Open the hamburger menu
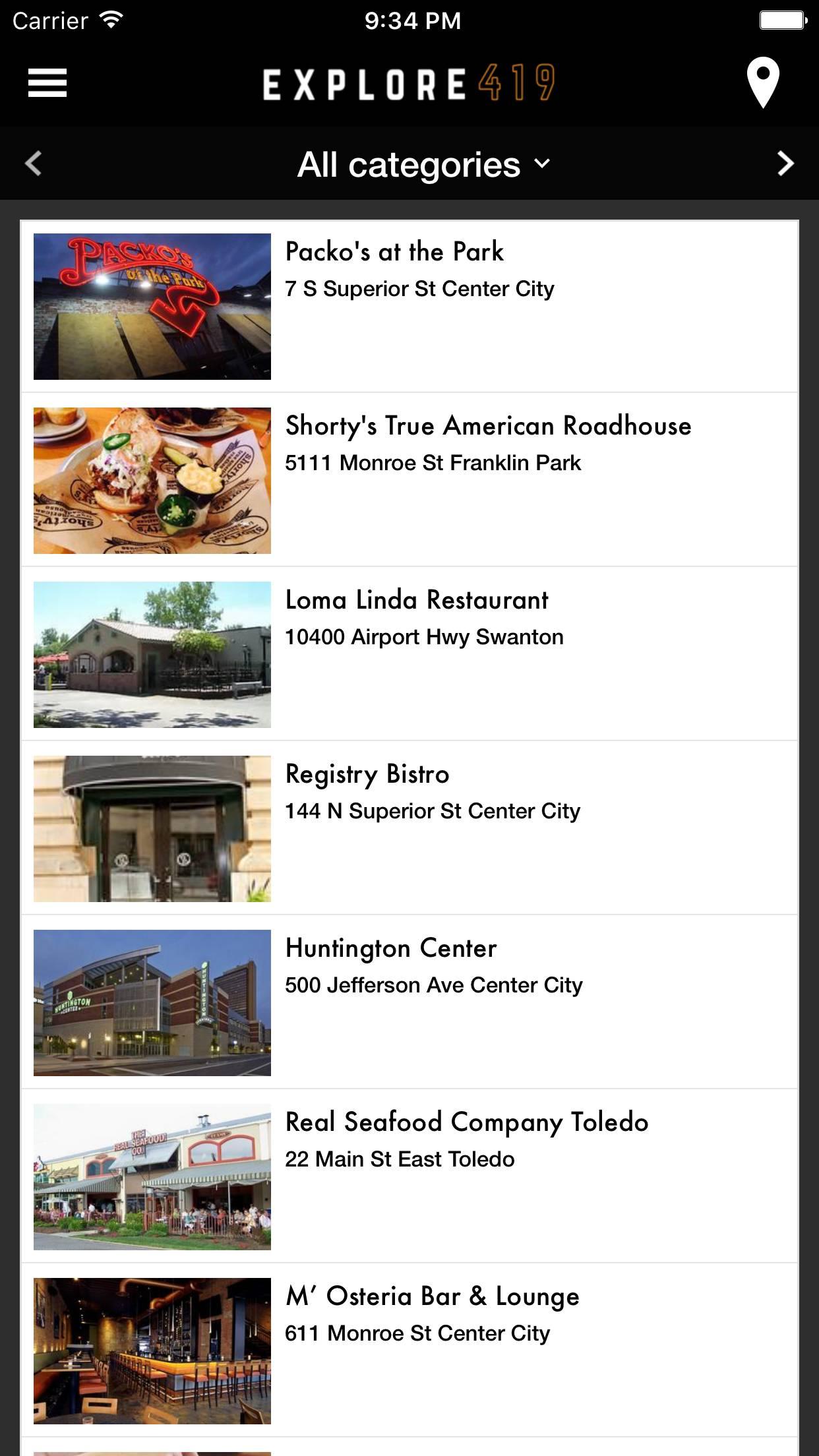The image size is (819, 1456). (47, 83)
